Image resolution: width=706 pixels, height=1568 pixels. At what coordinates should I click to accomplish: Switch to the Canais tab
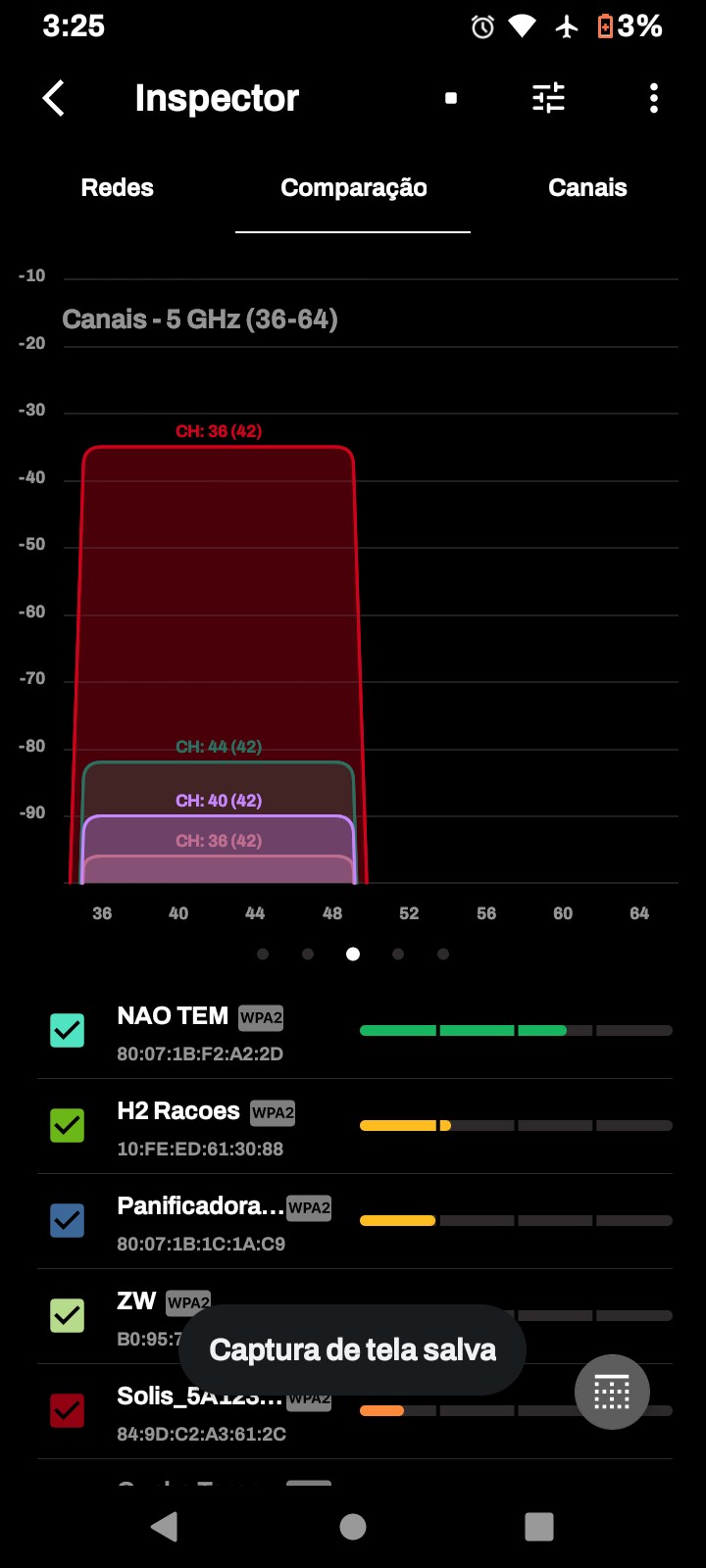coord(587,187)
